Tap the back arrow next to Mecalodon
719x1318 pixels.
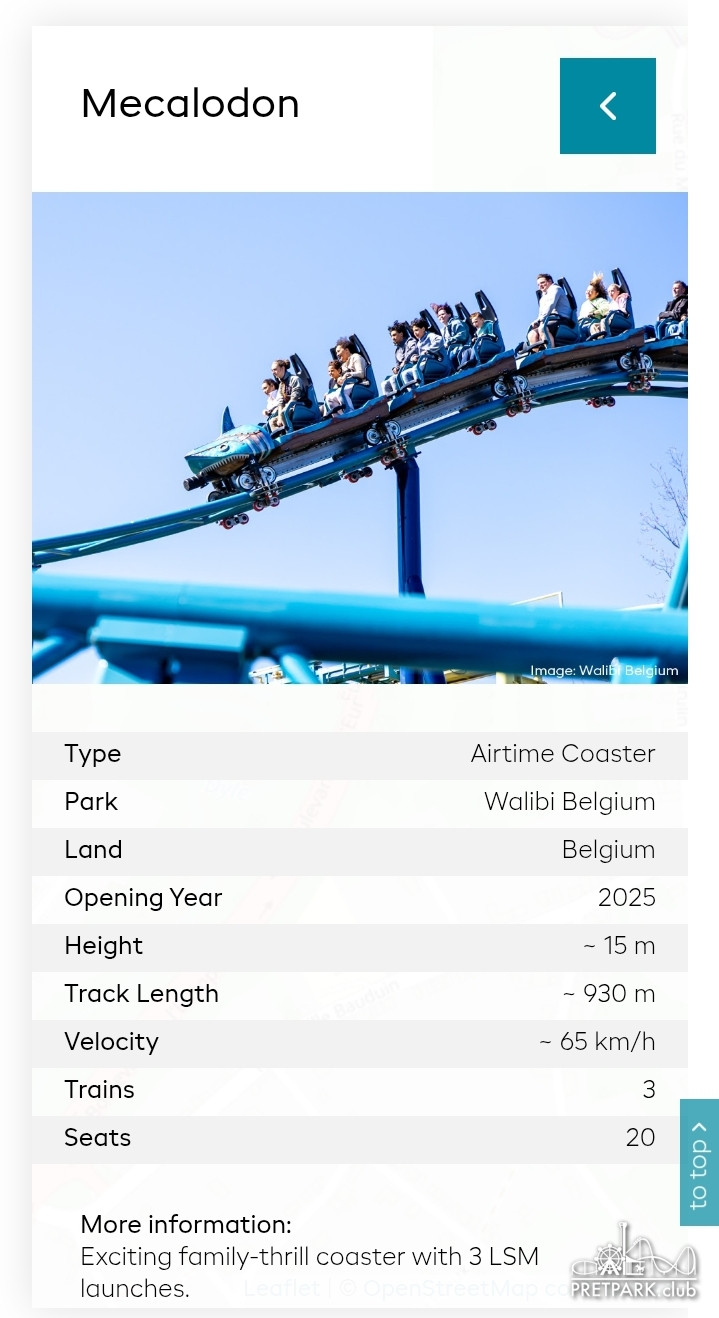pos(607,106)
